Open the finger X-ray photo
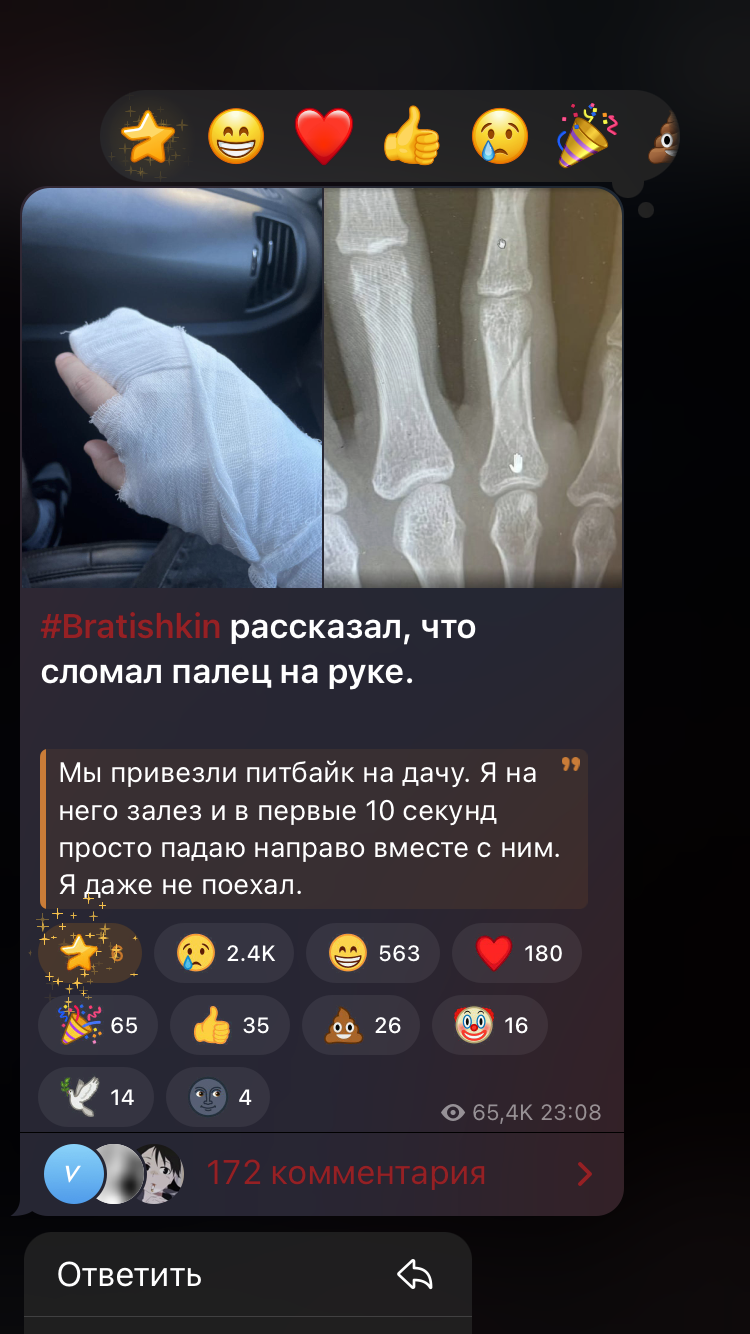 click(473, 388)
